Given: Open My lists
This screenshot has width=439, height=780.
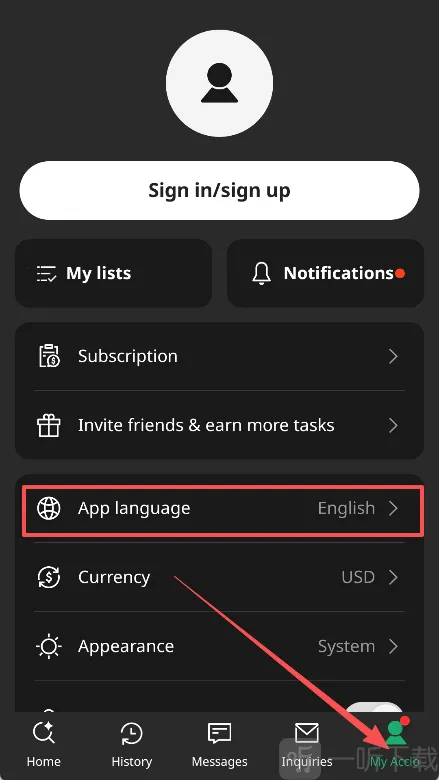Looking at the screenshot, I should (x=114, y=273).
